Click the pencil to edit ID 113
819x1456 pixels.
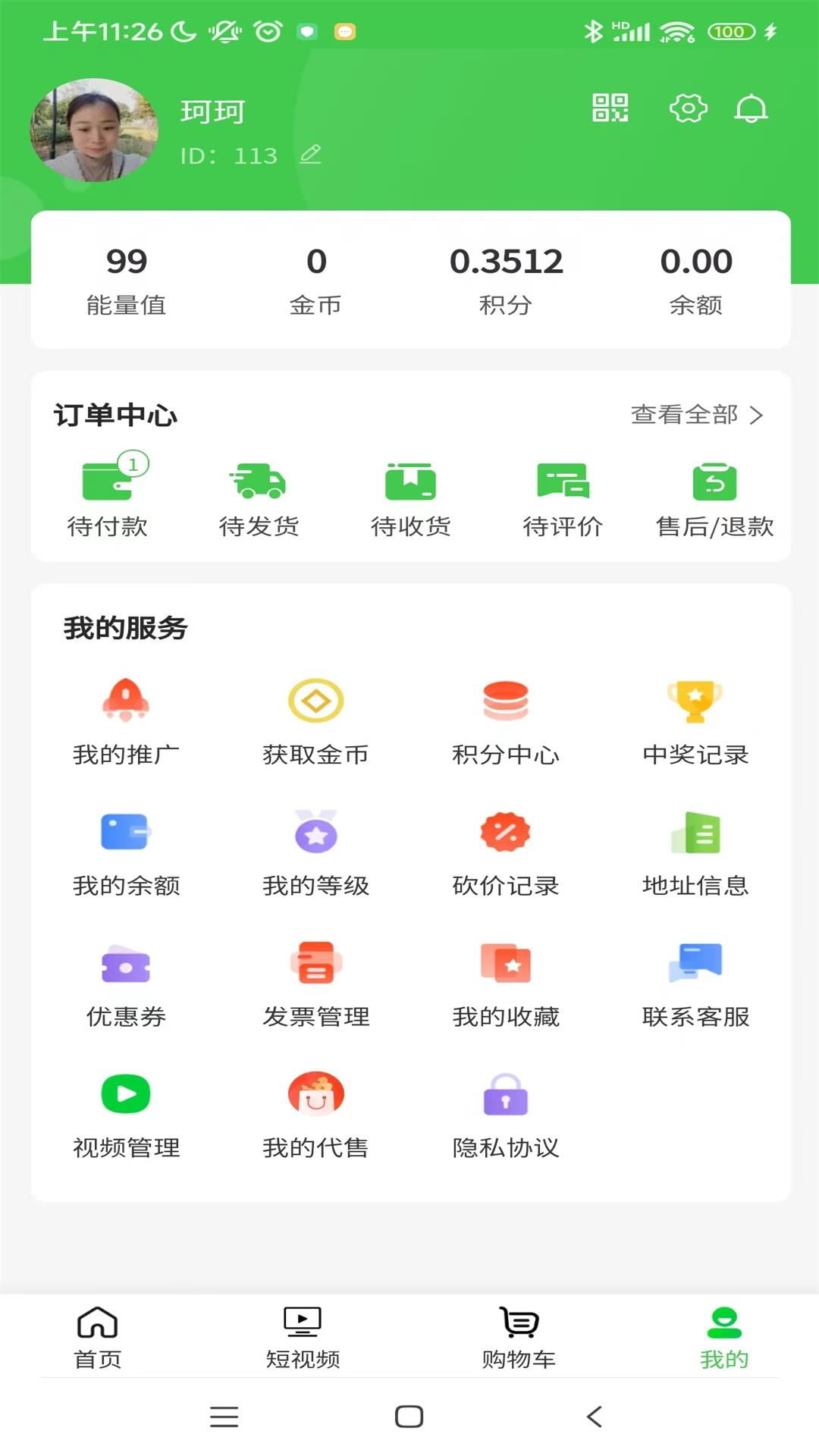(309, 155)
